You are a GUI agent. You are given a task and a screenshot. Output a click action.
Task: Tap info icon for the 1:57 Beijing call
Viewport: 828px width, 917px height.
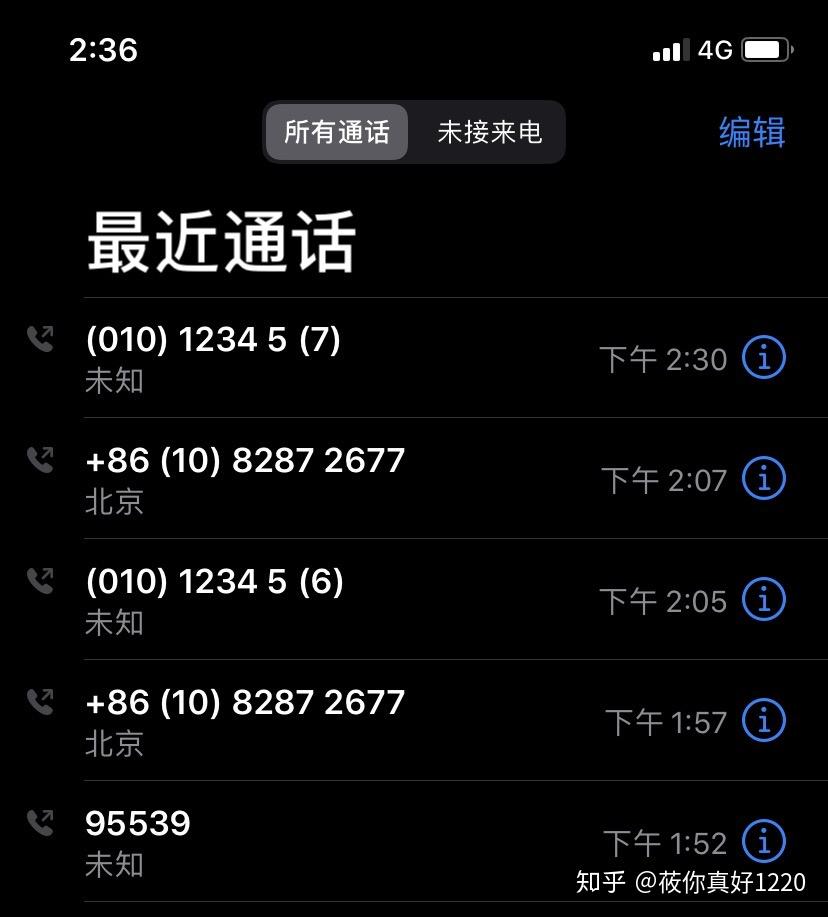point(763,720)
